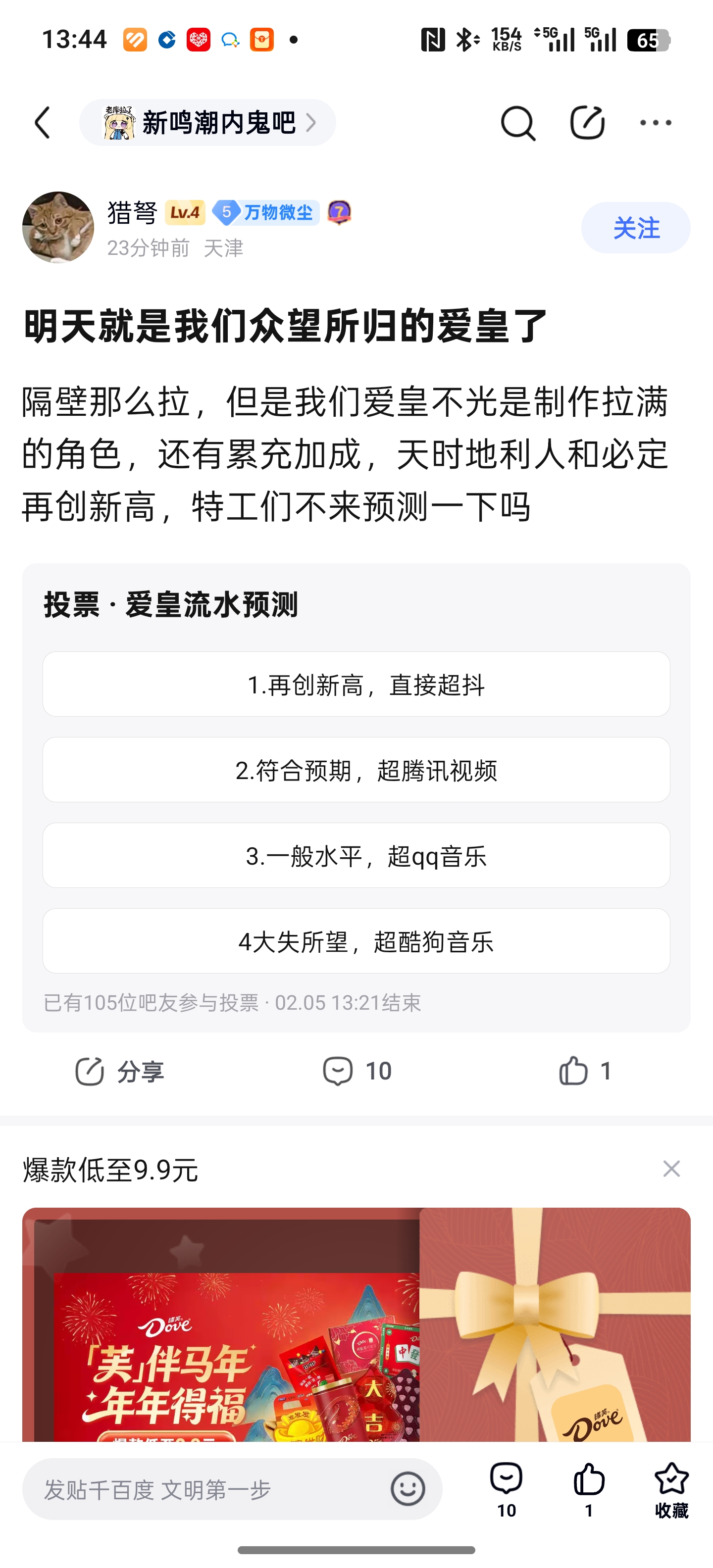Screen dimensions: 713x1568
Task: Dismiss the 爆款低至9.9元 ad
Action: pos(671,1169)
